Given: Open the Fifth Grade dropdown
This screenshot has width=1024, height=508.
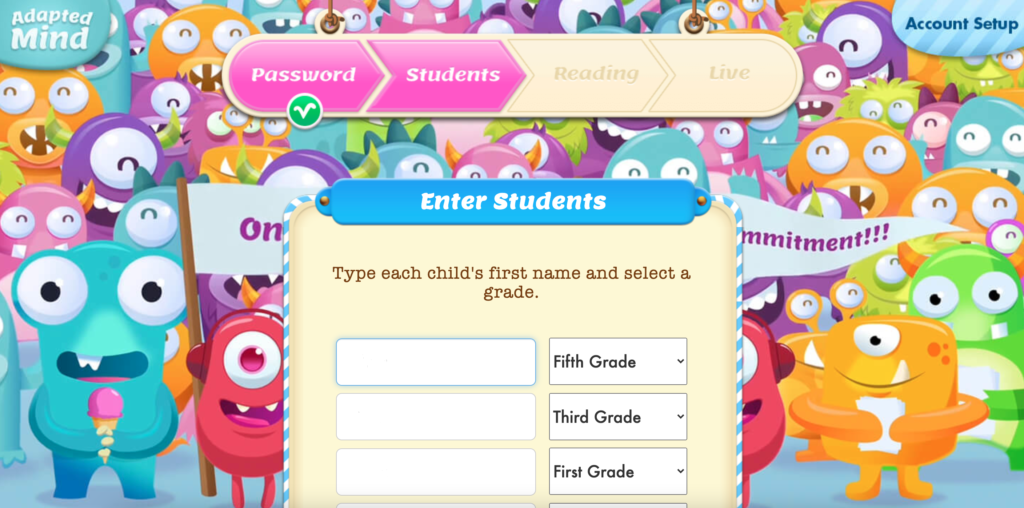Looking at the screenshot, I should click(618, 362).
